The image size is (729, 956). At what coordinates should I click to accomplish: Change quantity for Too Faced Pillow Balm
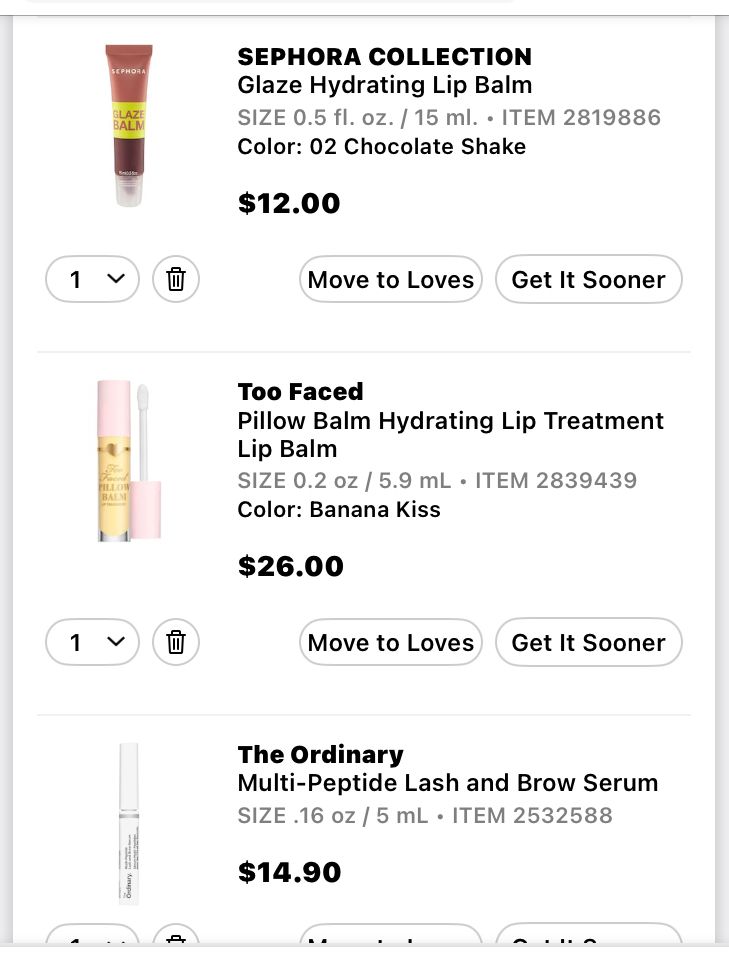coord(92,642)
